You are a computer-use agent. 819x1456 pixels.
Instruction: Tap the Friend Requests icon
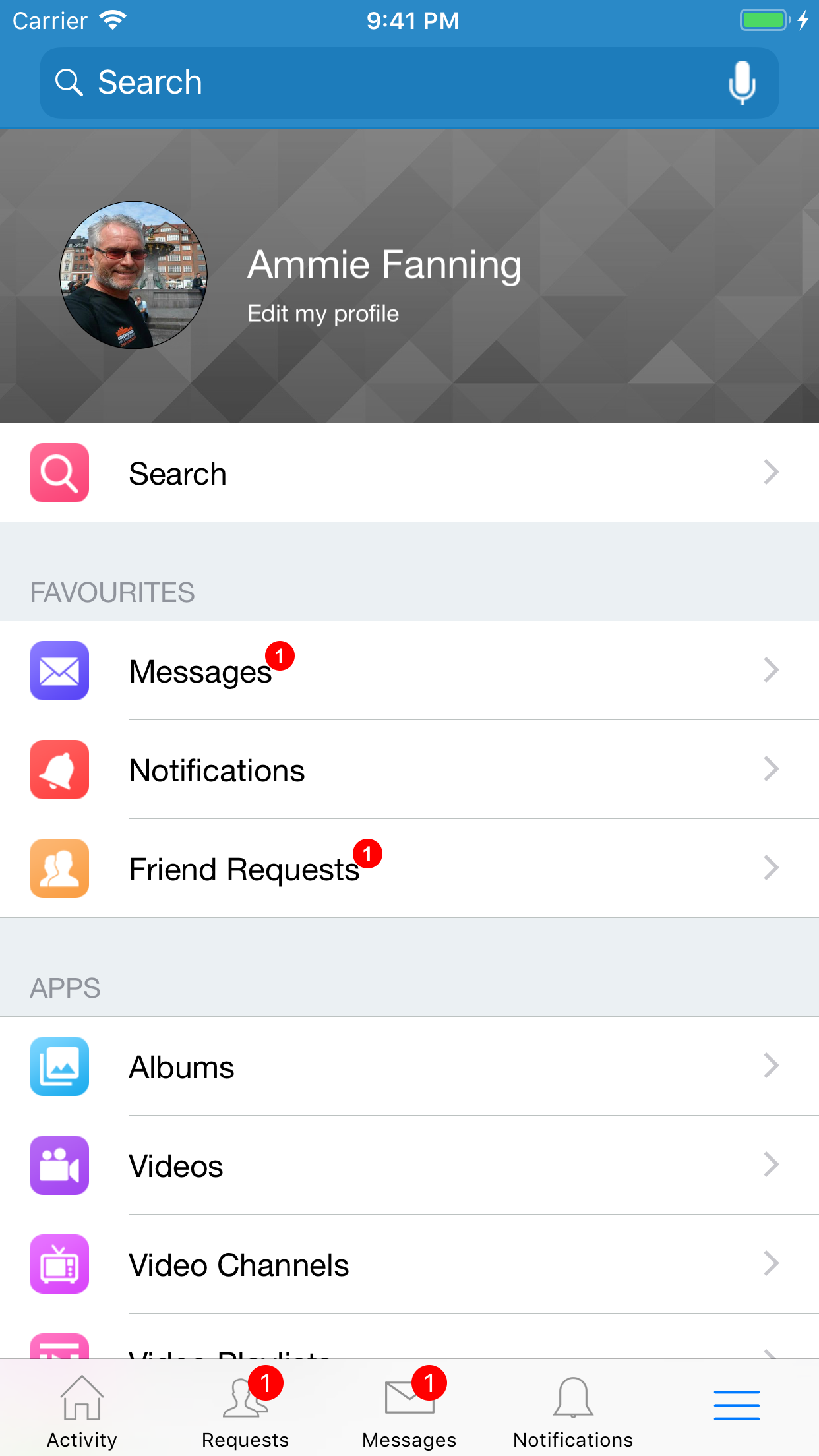pyautogui.click(x=59, y=868)
